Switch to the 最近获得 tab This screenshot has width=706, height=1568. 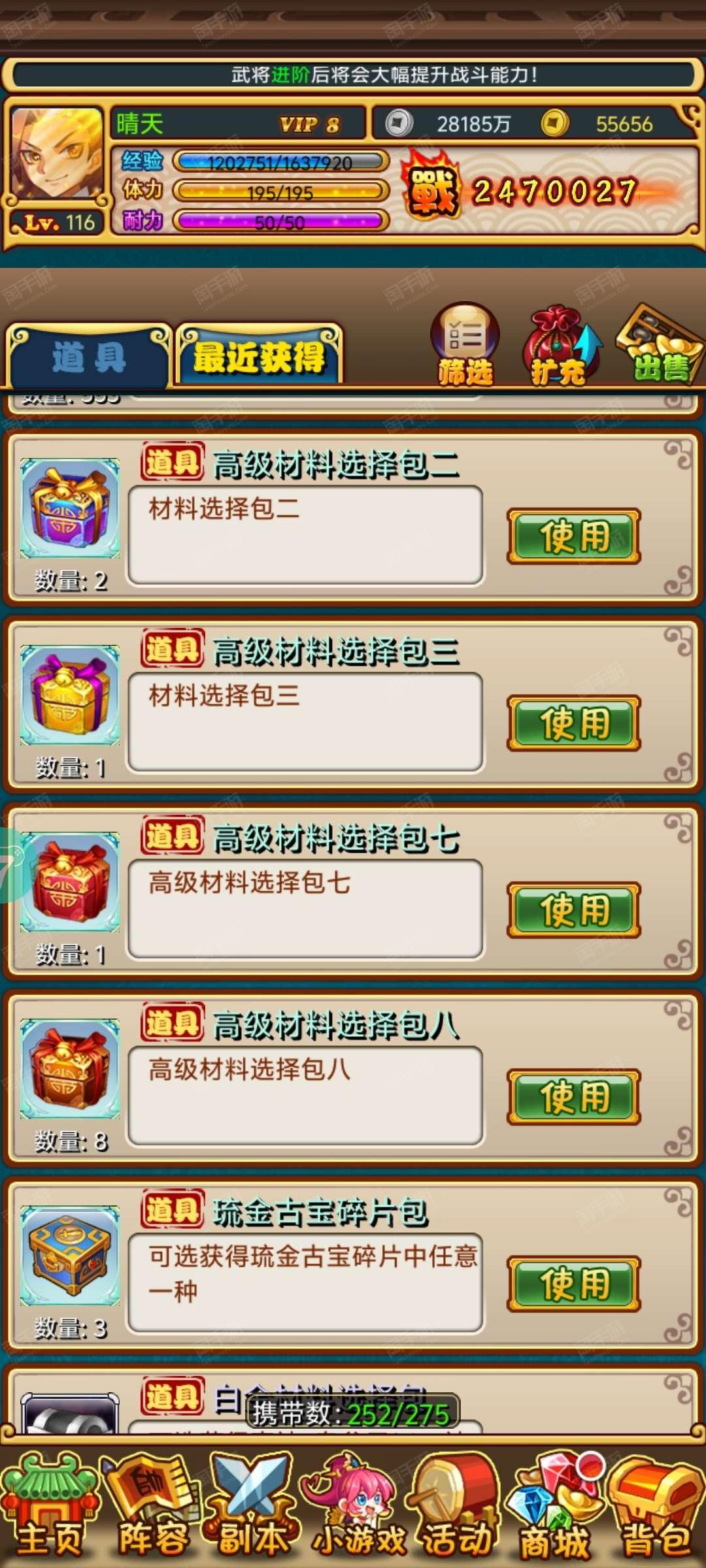pyautogui.click(x=260, y=357)
